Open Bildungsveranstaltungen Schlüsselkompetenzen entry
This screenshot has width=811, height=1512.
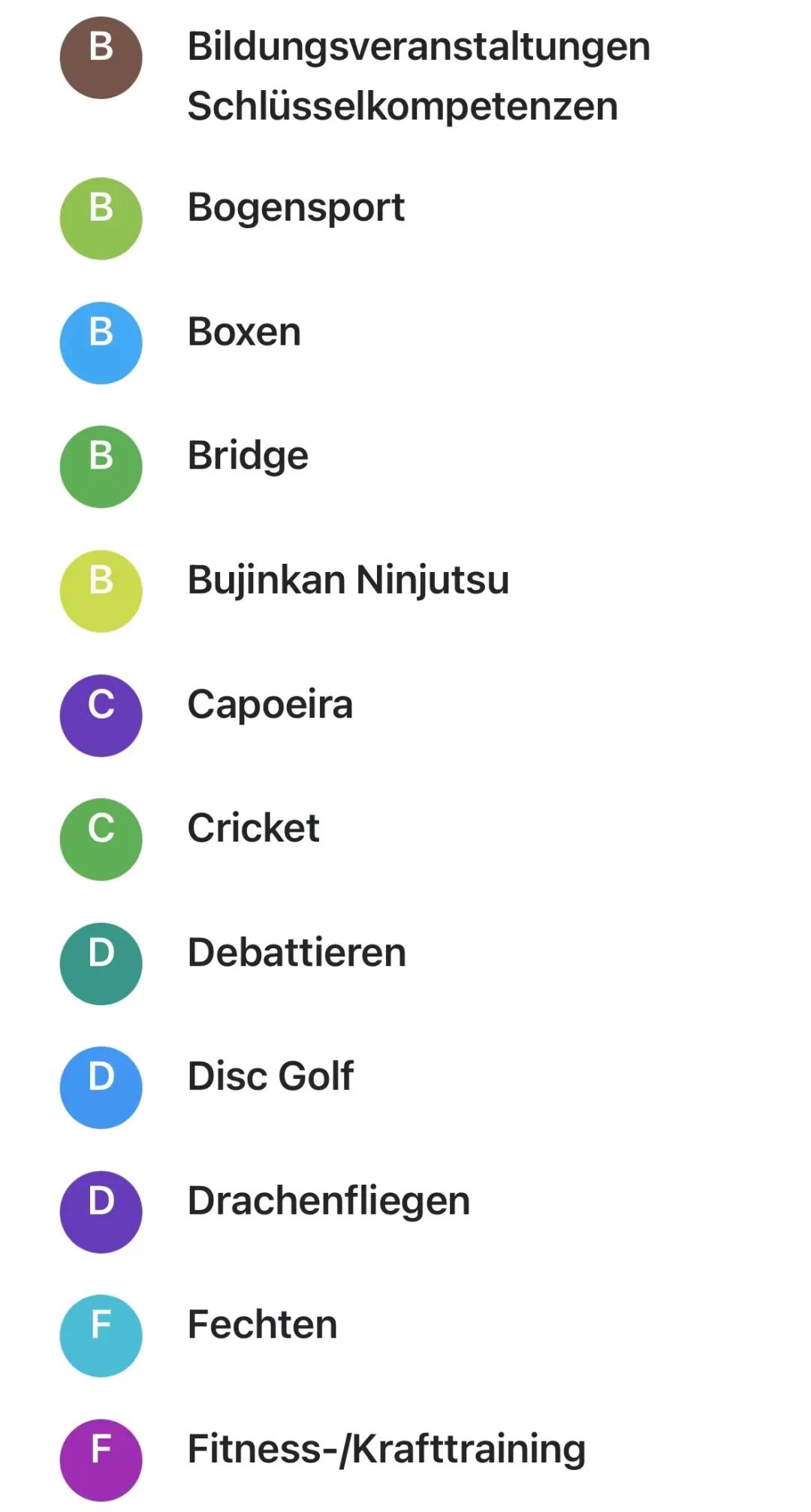(x=418, y=76)
